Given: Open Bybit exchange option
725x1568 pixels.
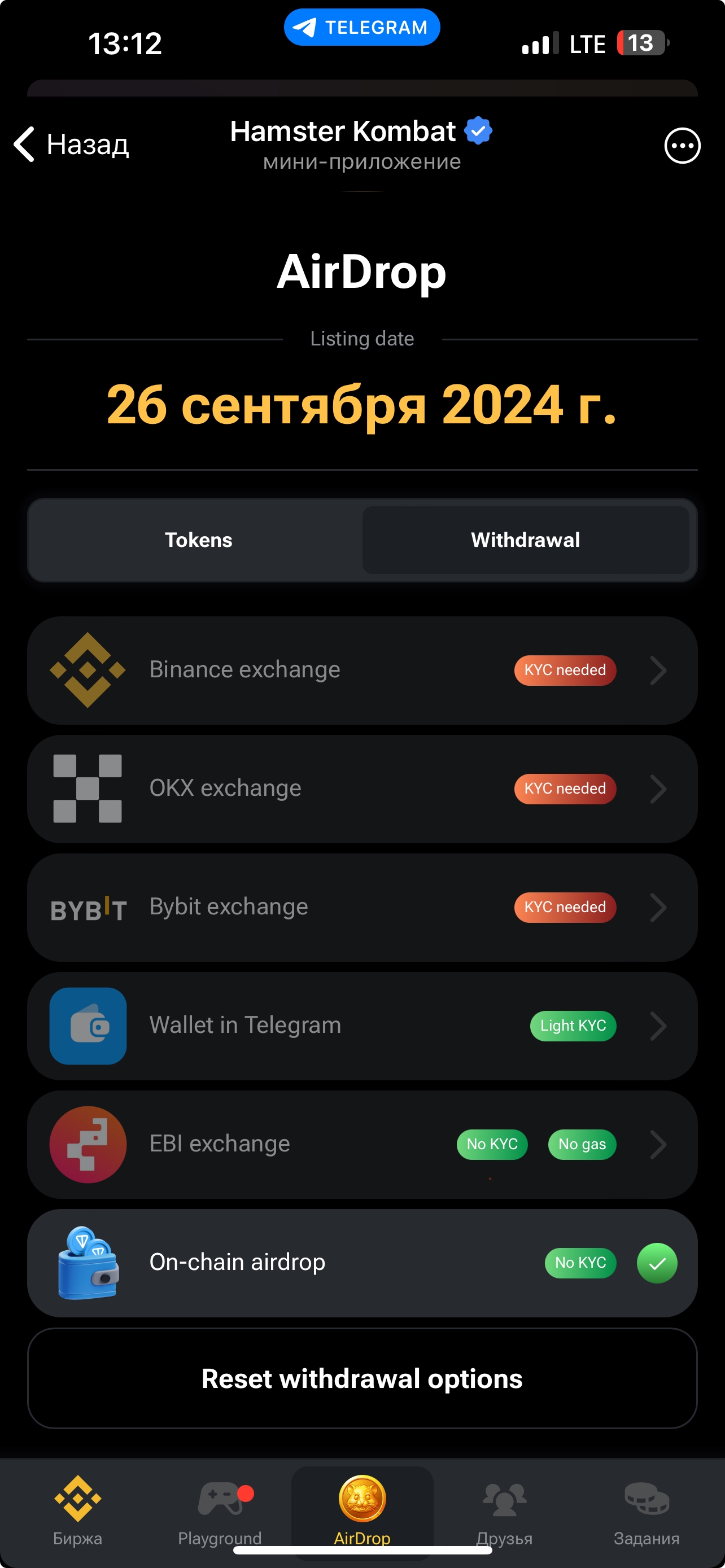Looking at the screenshot, I should (x=361, y=907).
